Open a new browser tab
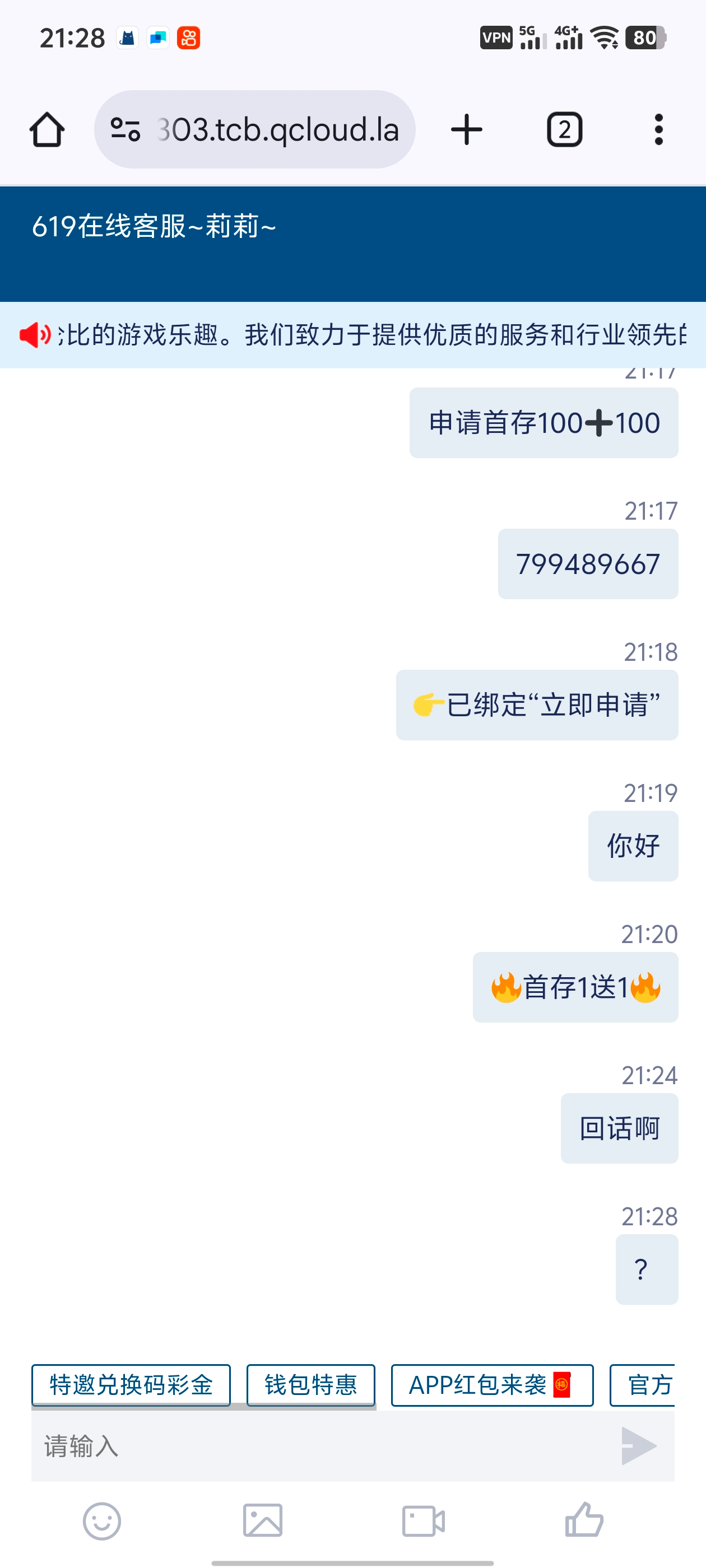Image resolution: width=706 pixels, height=1568 pixels. (x=467, y=130)
